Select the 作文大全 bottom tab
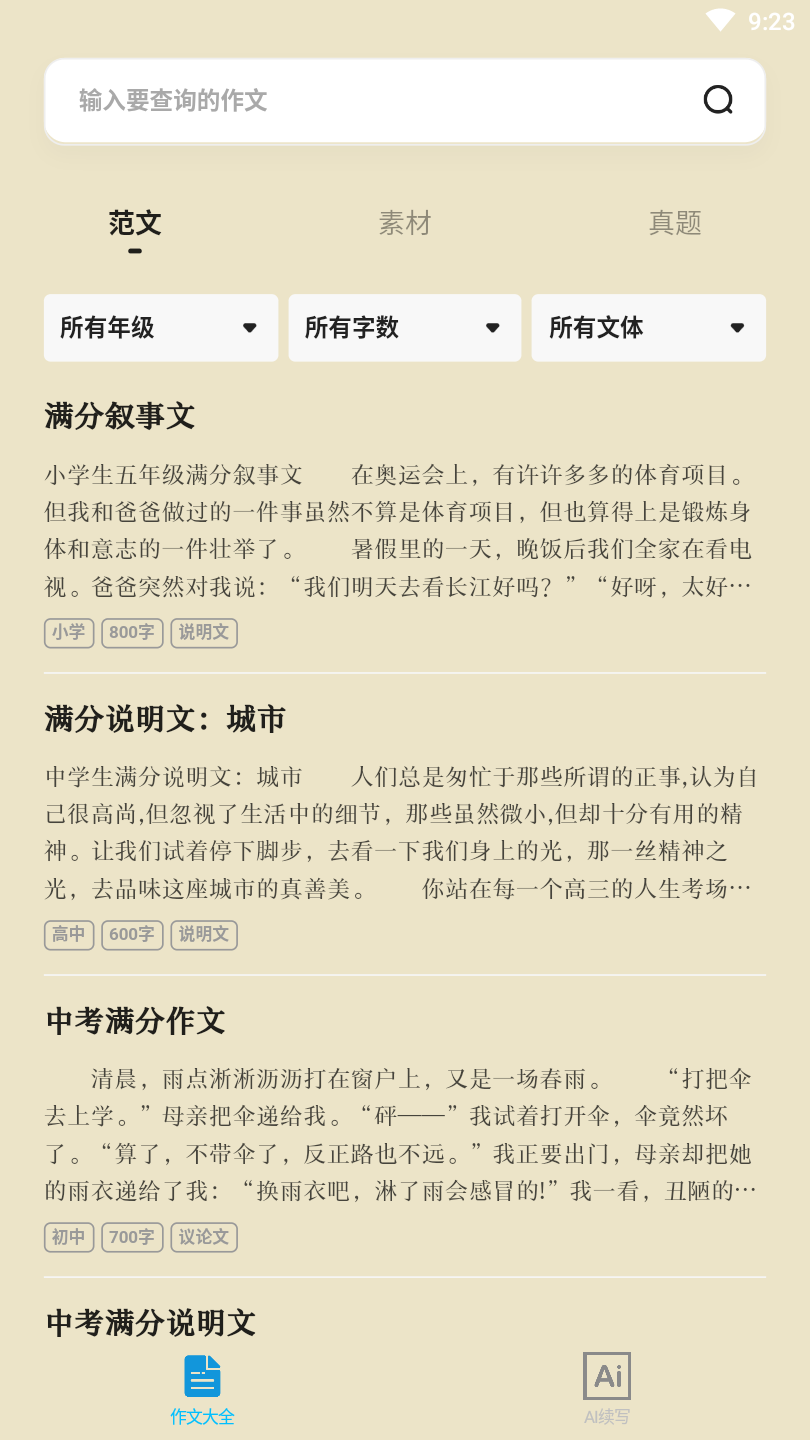 (x=202, y=1388)
